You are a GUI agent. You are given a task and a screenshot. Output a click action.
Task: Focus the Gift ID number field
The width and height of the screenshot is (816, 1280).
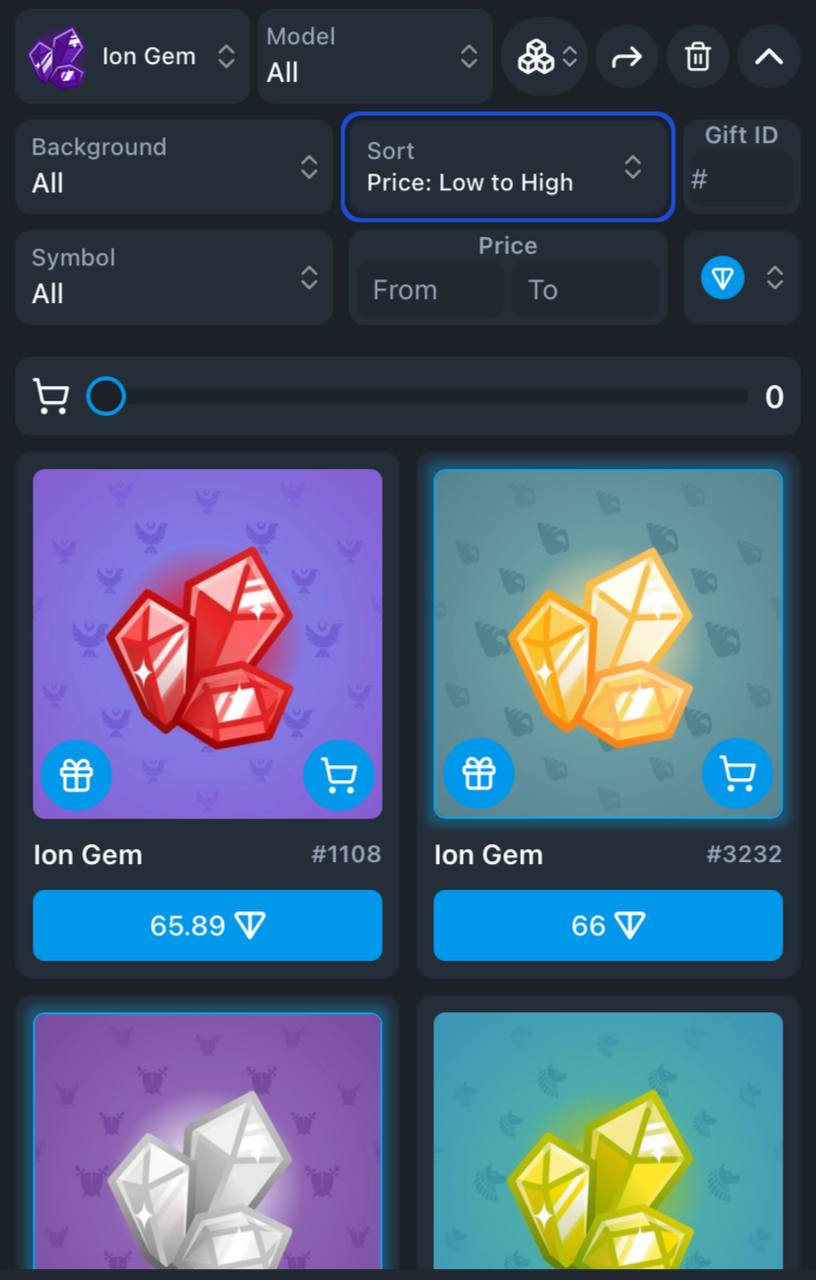741,180
